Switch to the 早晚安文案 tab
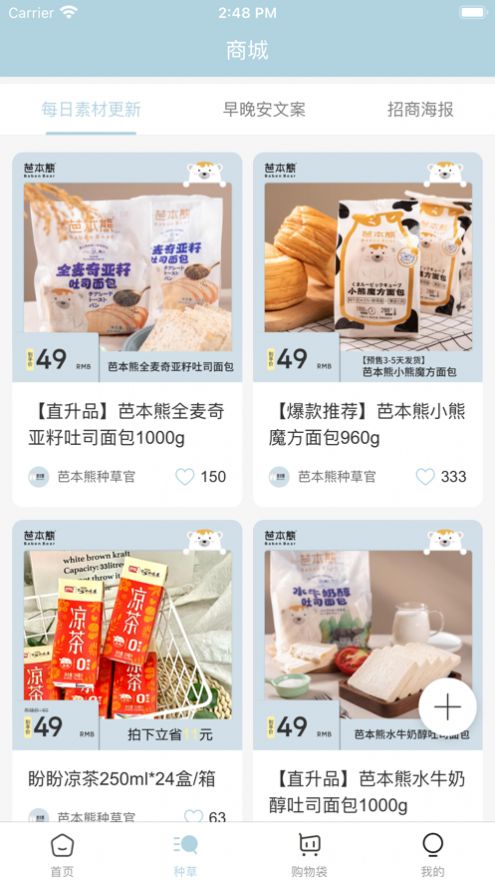Viewport: 495px width, 881px height. [x=264, y=109]
